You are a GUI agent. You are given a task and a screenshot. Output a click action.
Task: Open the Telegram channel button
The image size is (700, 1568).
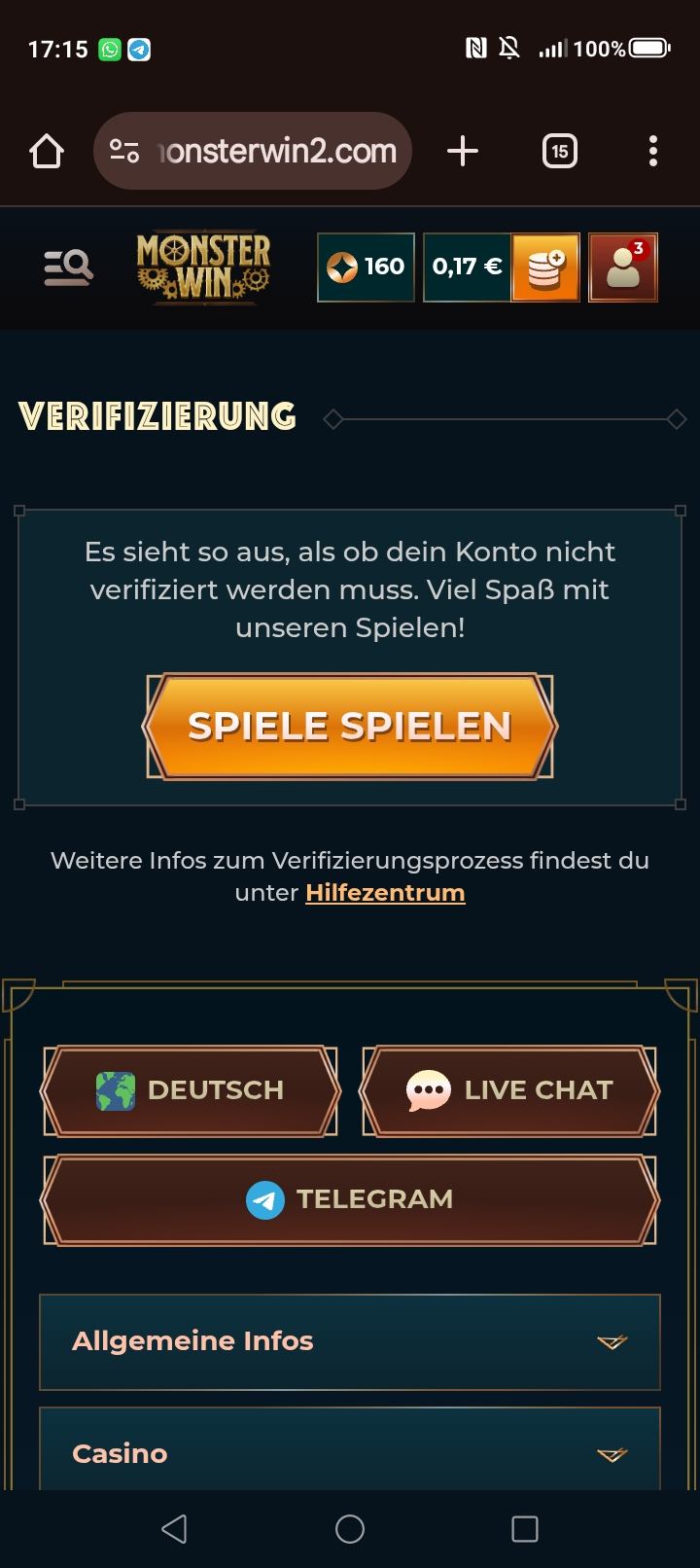tap(350, 1199)
